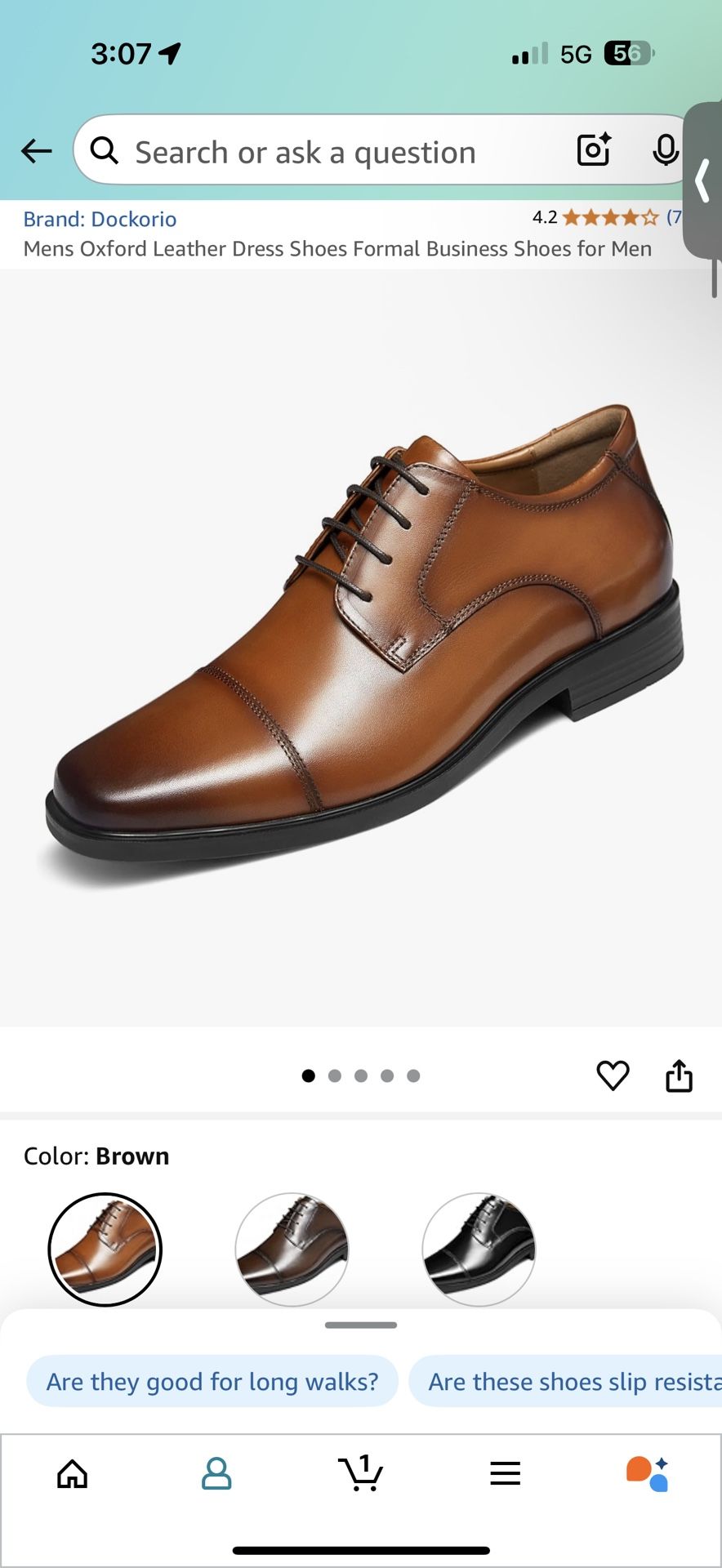This screenshot has height=1568, width=722.
Task: Share this product
Action: (679, 1076)
